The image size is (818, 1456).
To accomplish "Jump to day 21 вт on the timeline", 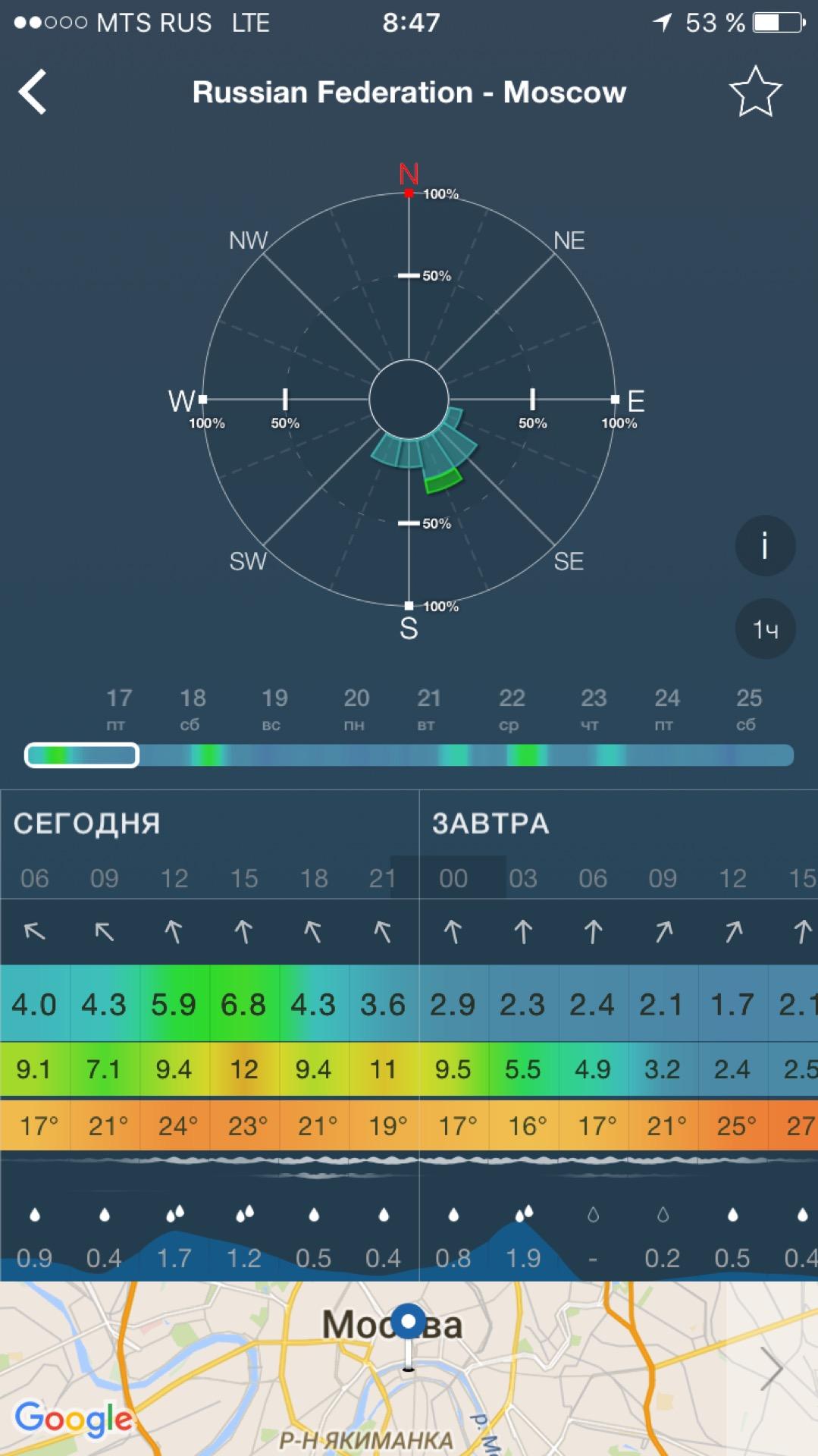I will 428,708.
